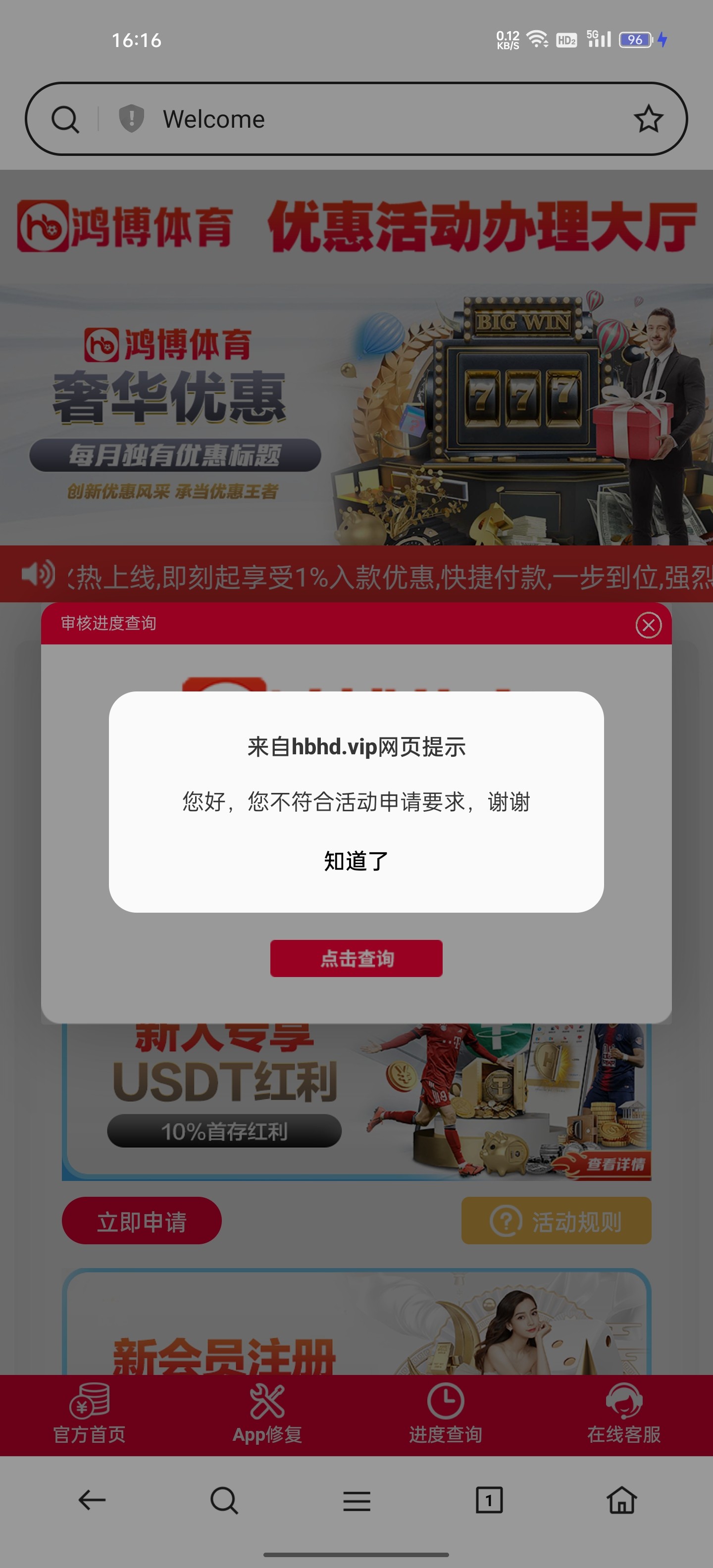
Task: Apply now via 立即申请
Action: [141, 1221]
